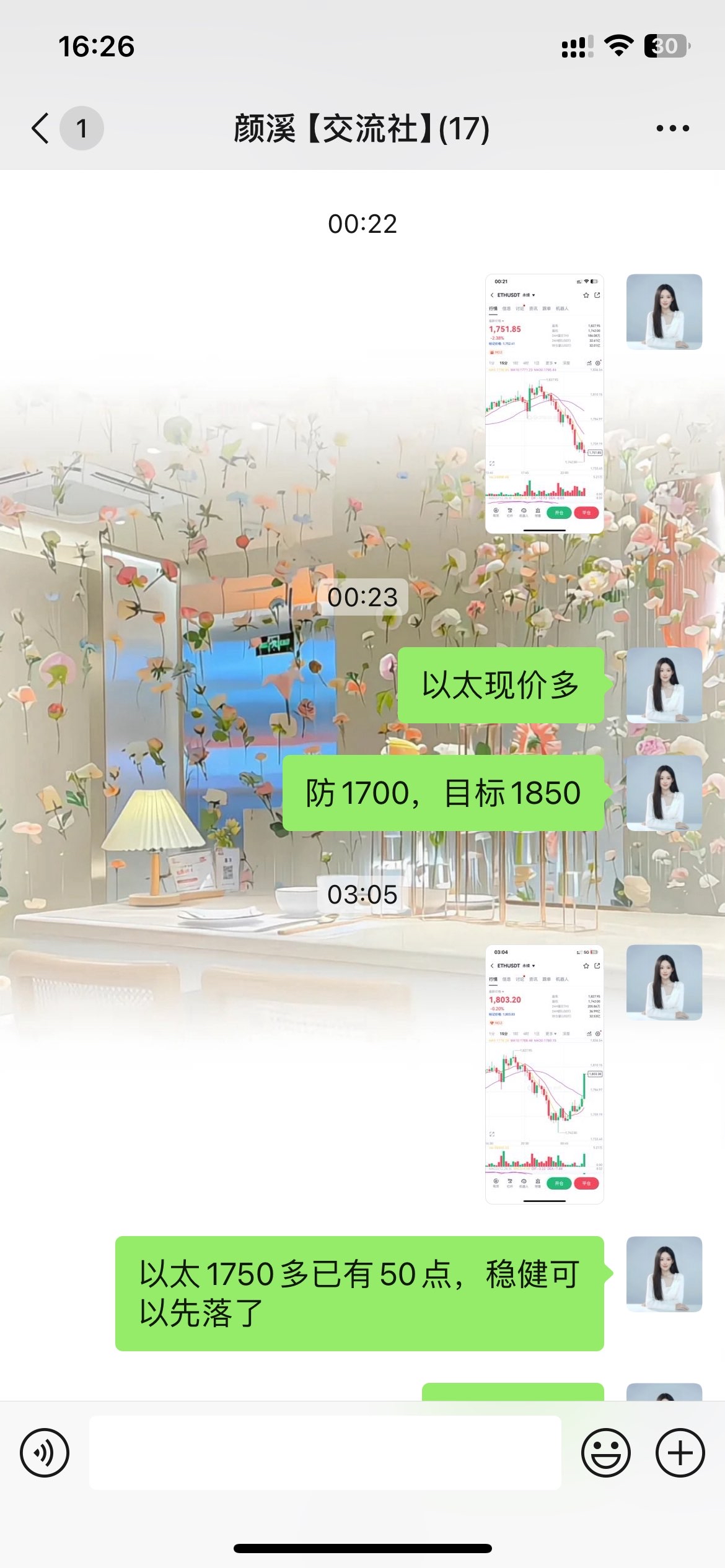The image size is (725, 1568).
Task: Open sender avatar beside 以太现价多 message
Action: point(664,685)
